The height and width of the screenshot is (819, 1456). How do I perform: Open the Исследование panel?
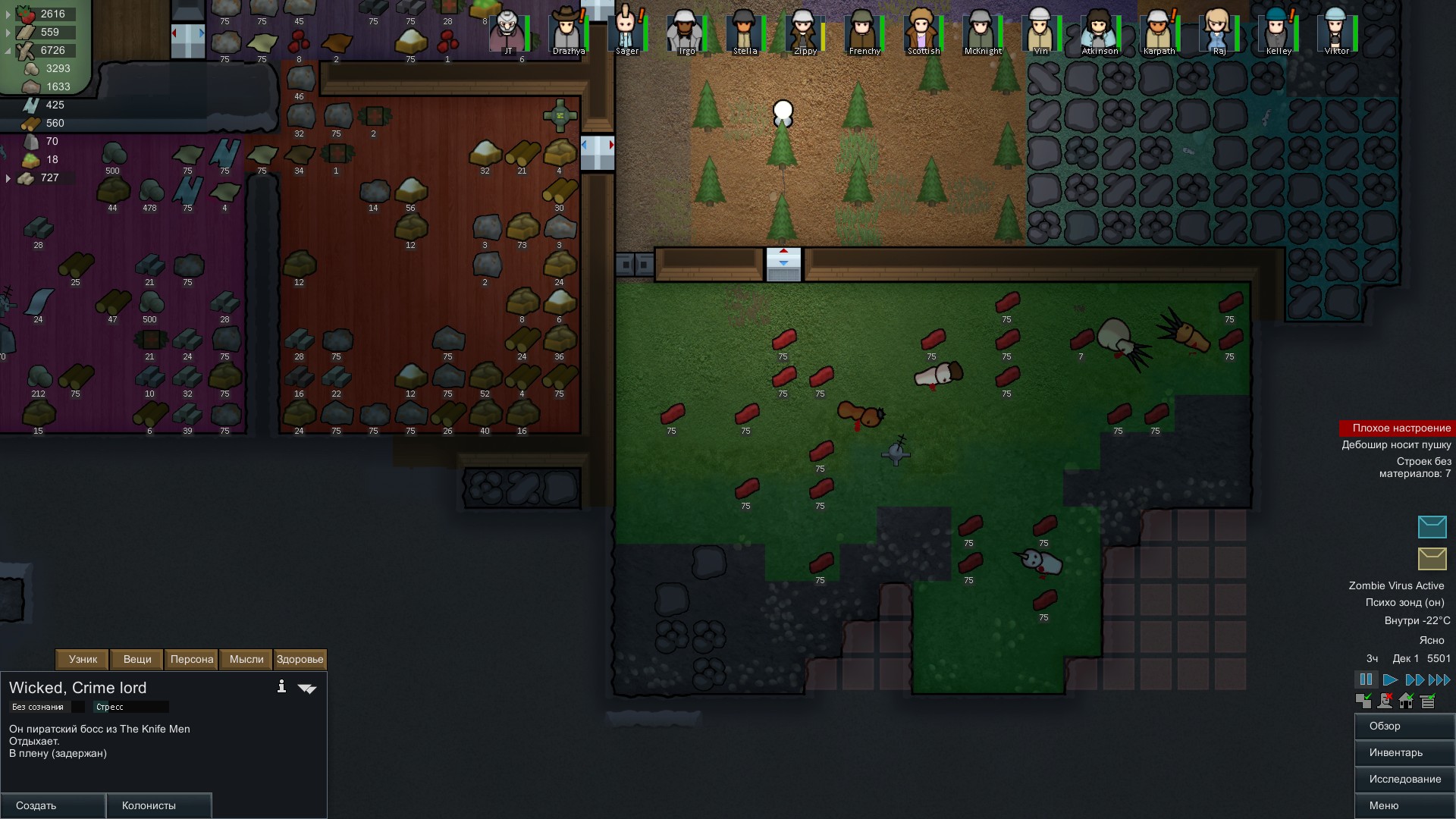pyautogui.click(x=1404, y=779)
